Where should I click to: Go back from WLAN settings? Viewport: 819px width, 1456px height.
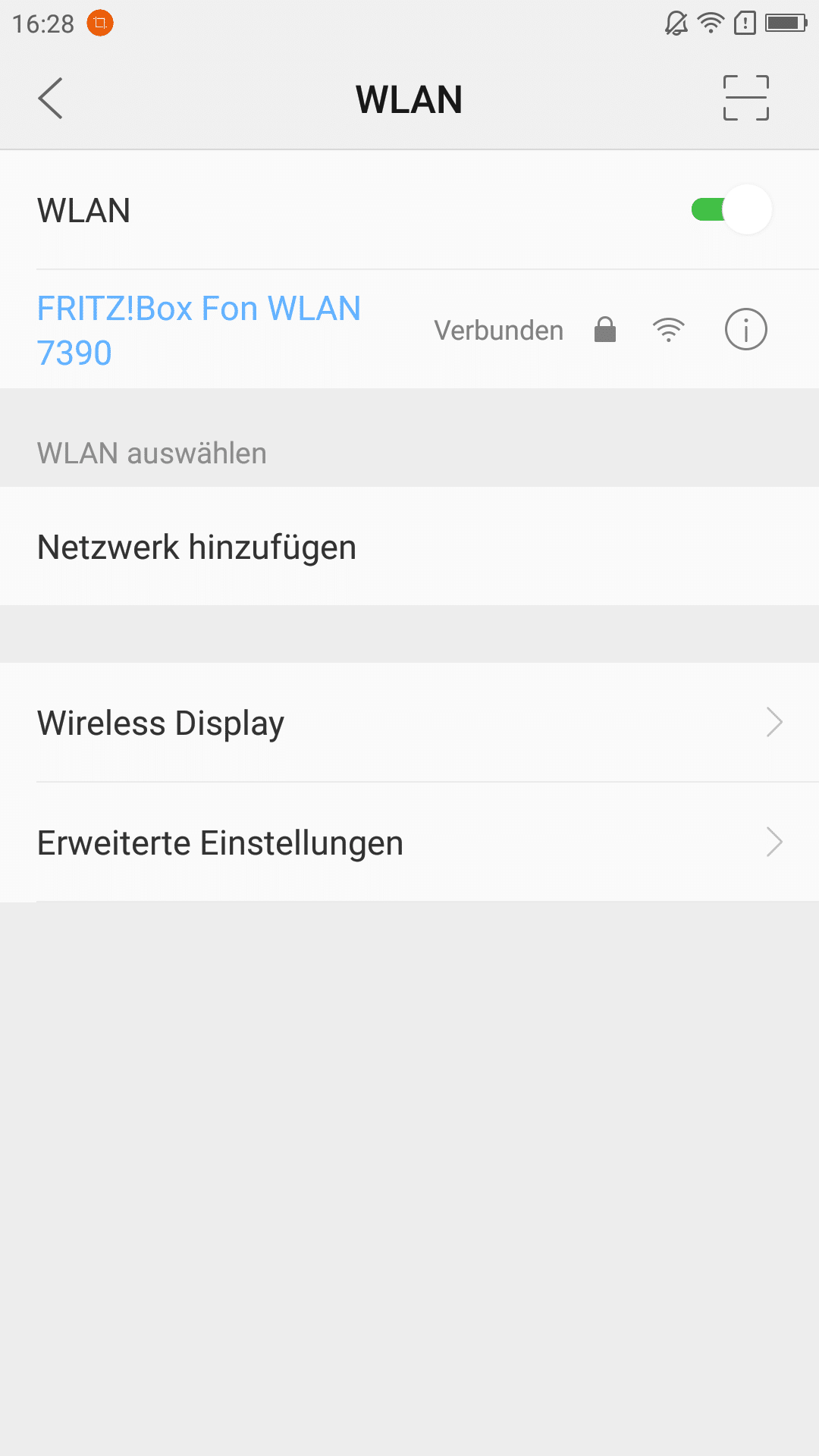[x=50, y=99]
